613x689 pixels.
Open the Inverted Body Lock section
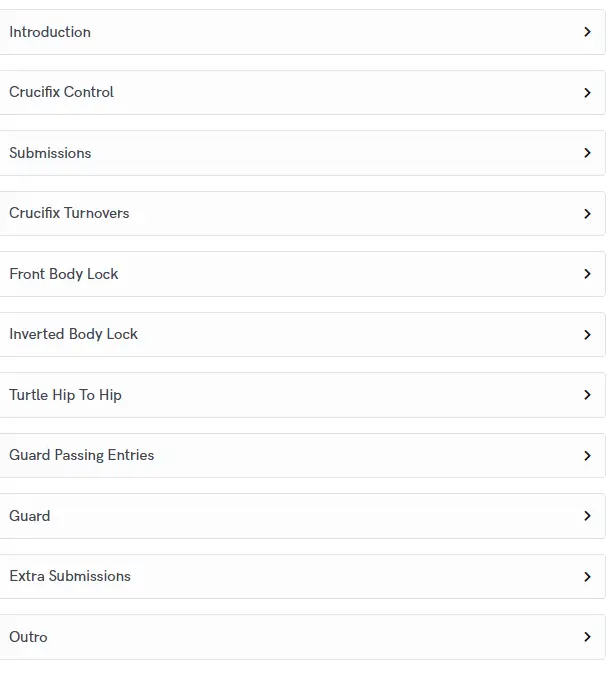click(x=300, y=334)
